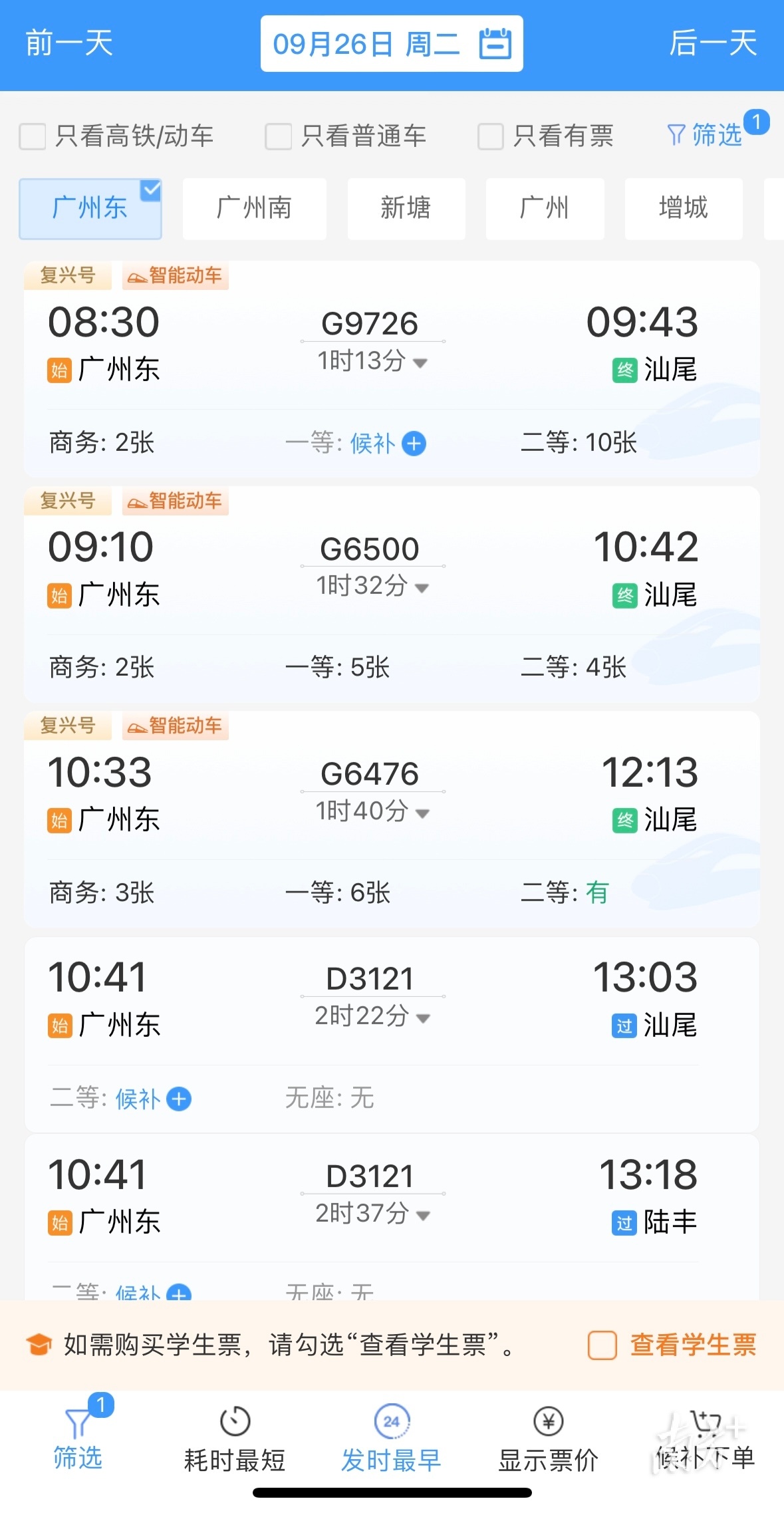The image size is (784, 1513).
Task: Join waitlist for G9726 一等 seat
Action: (x=414, y=444)
